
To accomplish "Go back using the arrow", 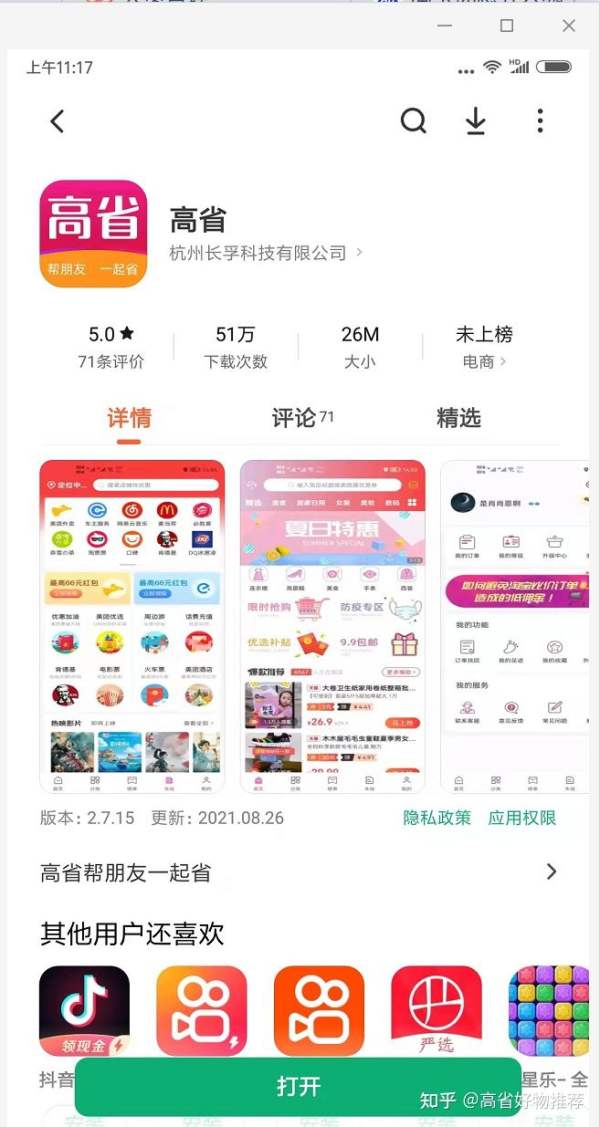I will 57,121.
